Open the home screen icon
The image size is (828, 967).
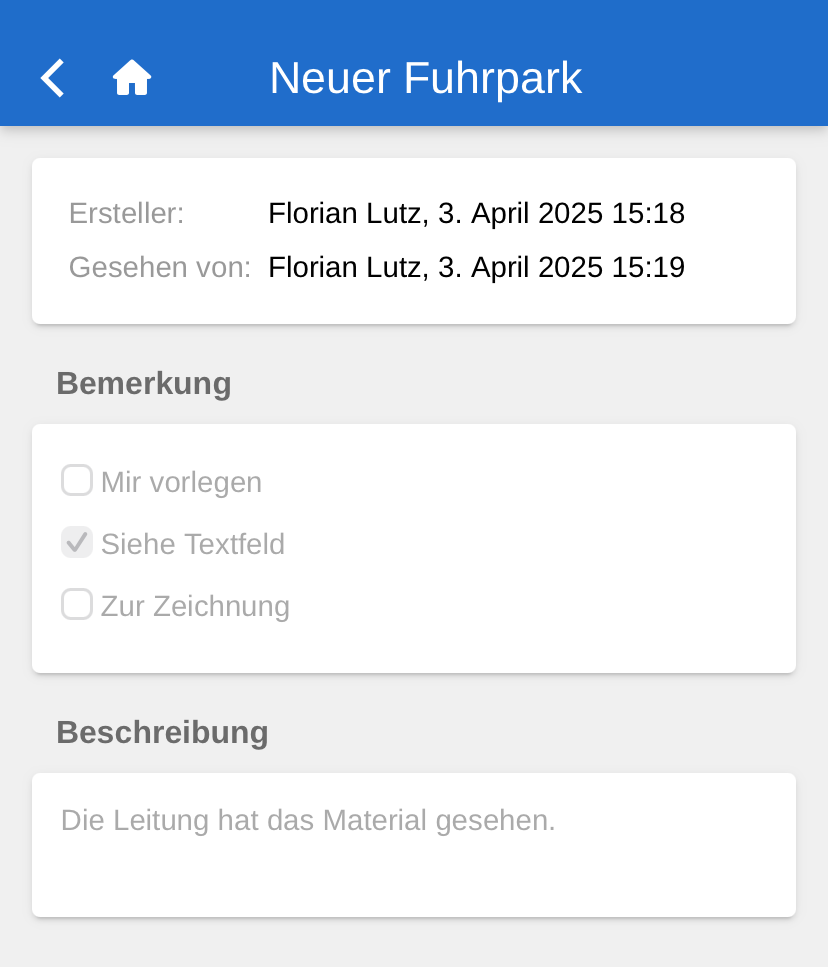point(132,78)
